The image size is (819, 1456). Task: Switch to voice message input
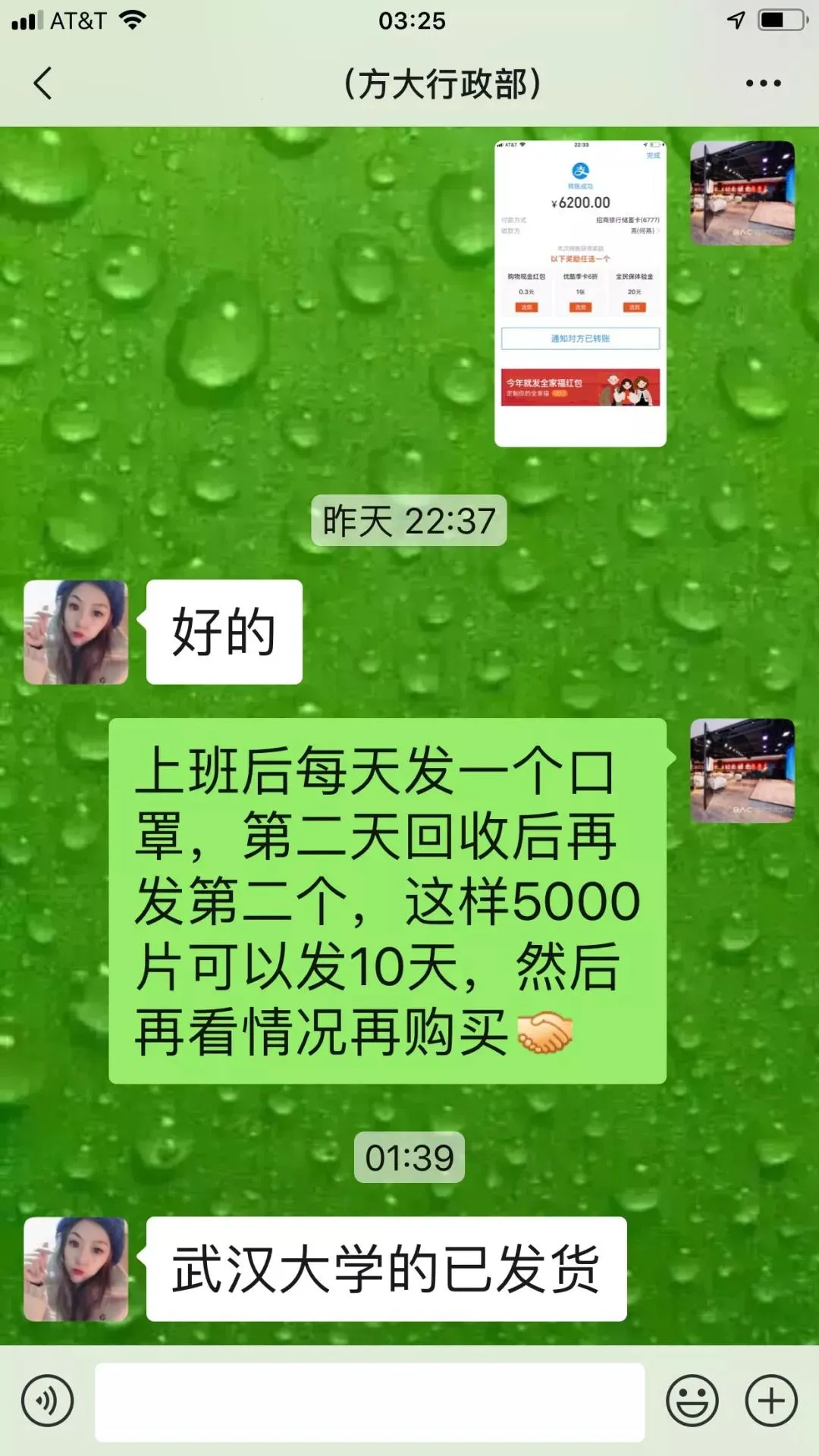48,1401
